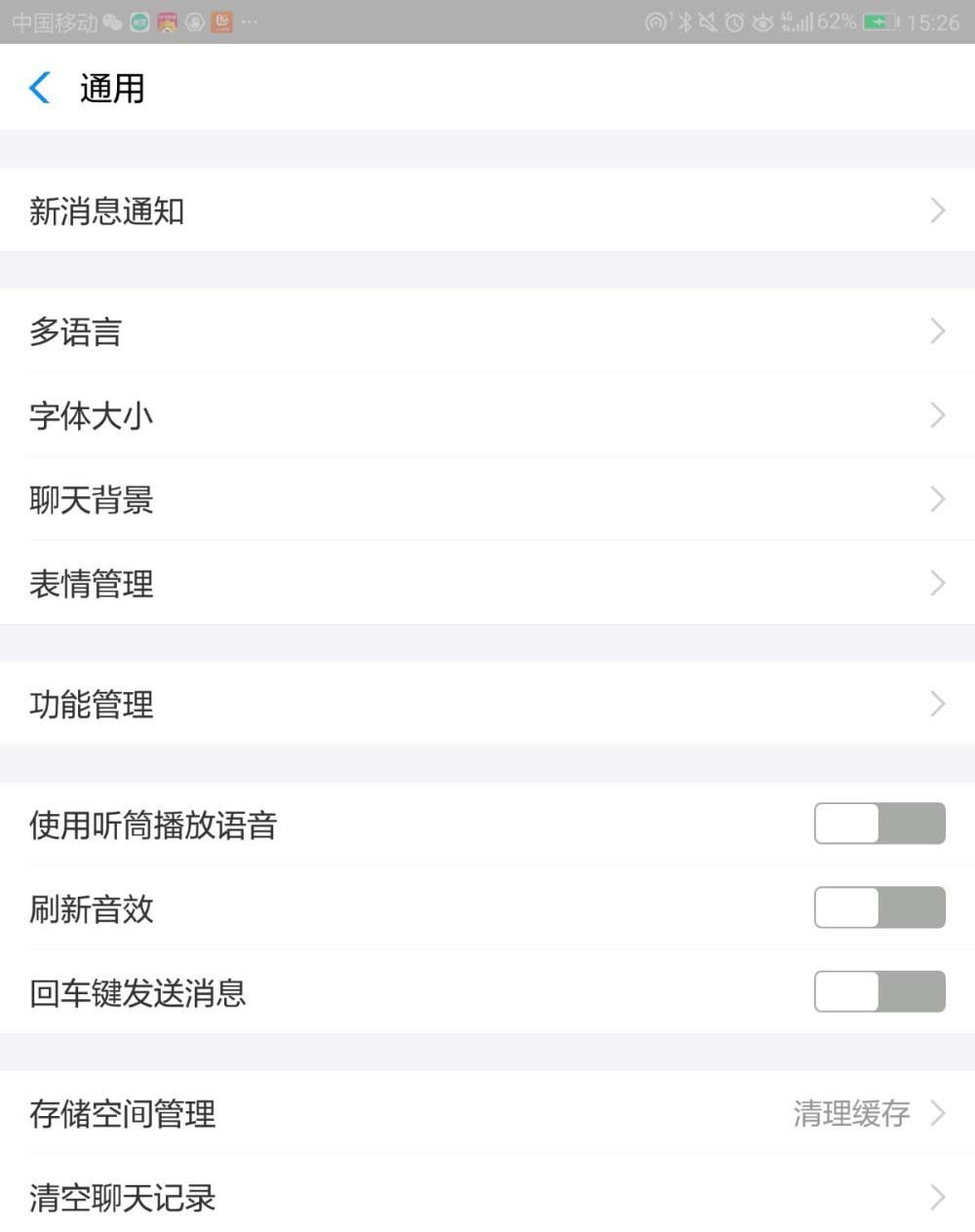Click the back arrow next to 通用

[x=39, y=88]
